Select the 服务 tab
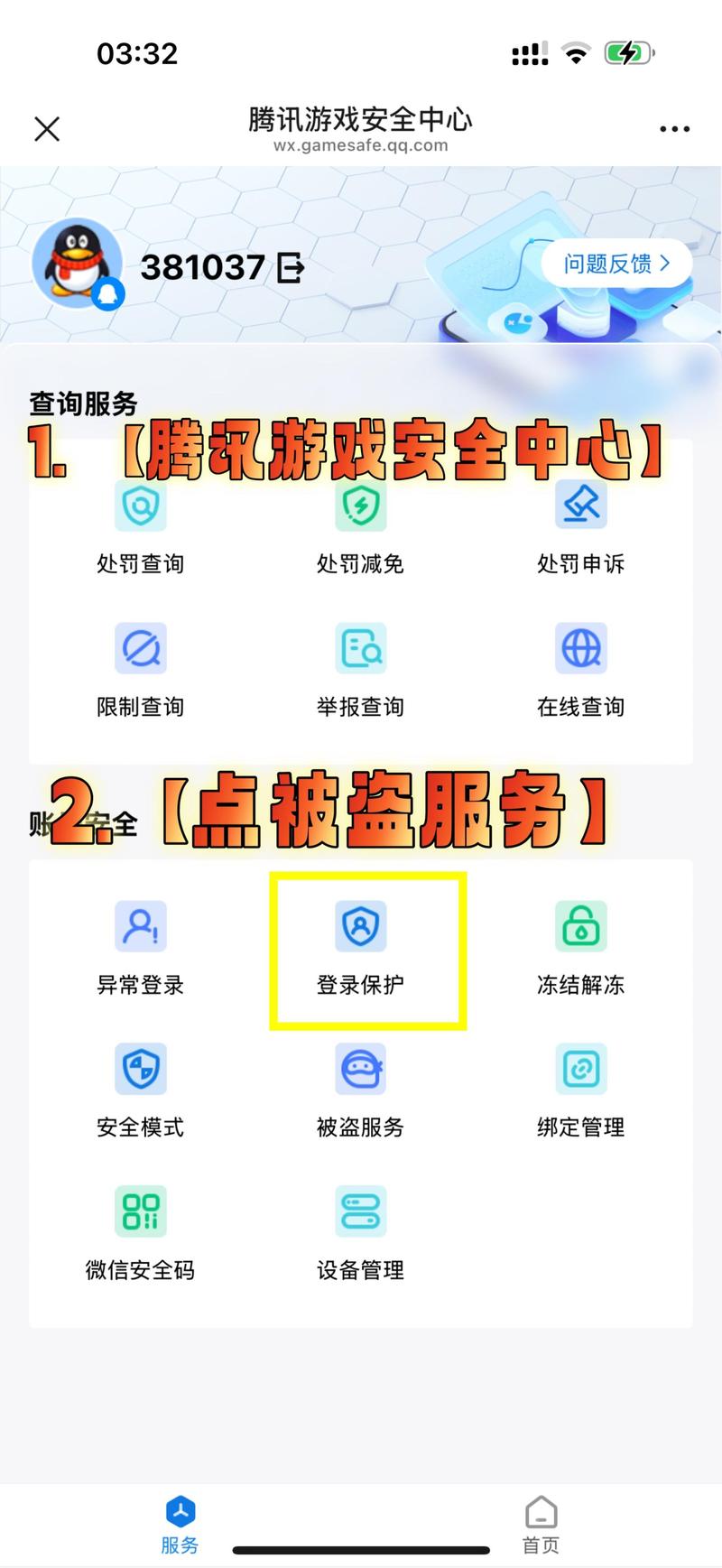The width and height of the screenshot is (722, 1568). 180,1525
